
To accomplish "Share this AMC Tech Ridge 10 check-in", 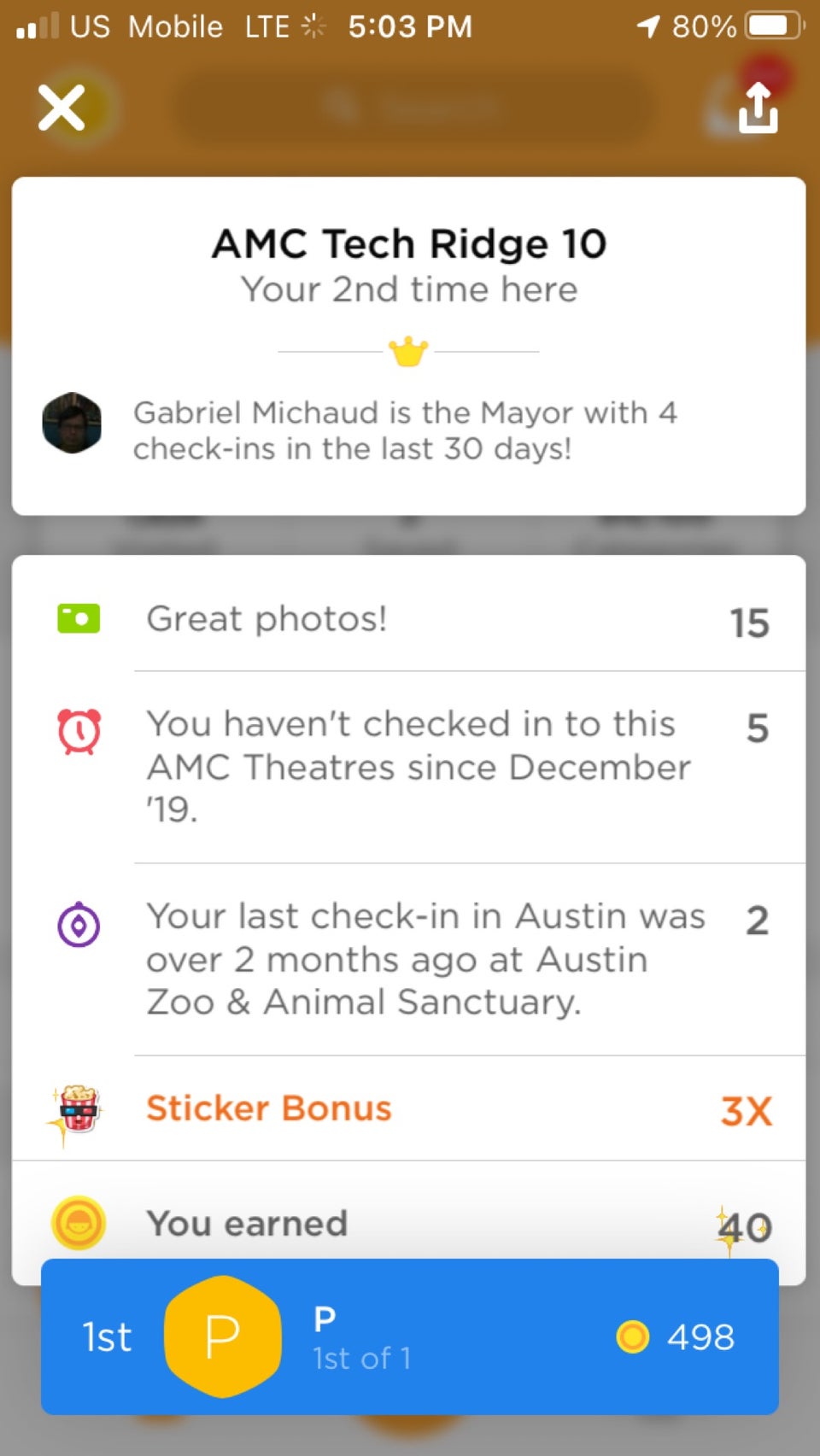I will pos(758,108).
